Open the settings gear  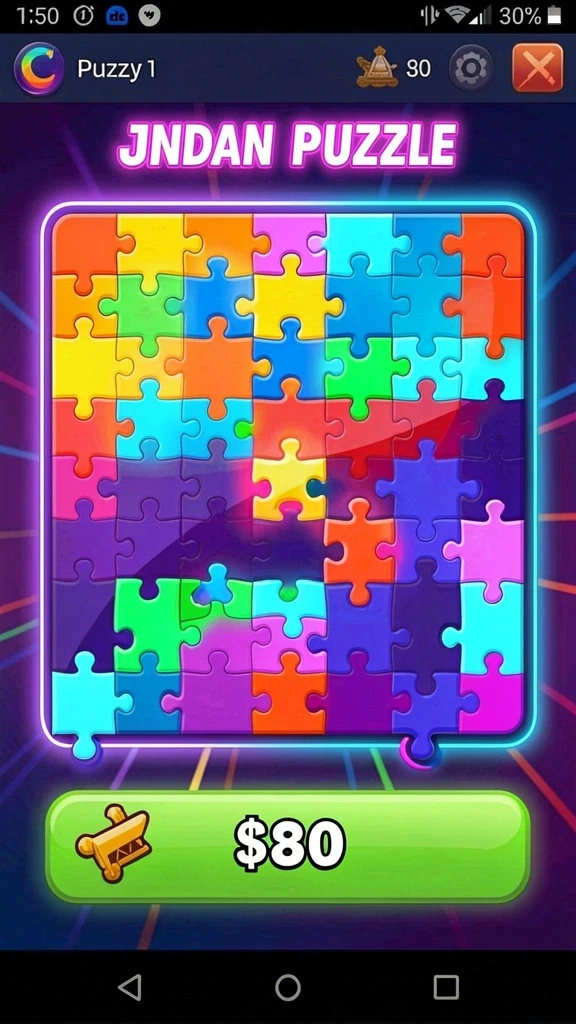471,68
